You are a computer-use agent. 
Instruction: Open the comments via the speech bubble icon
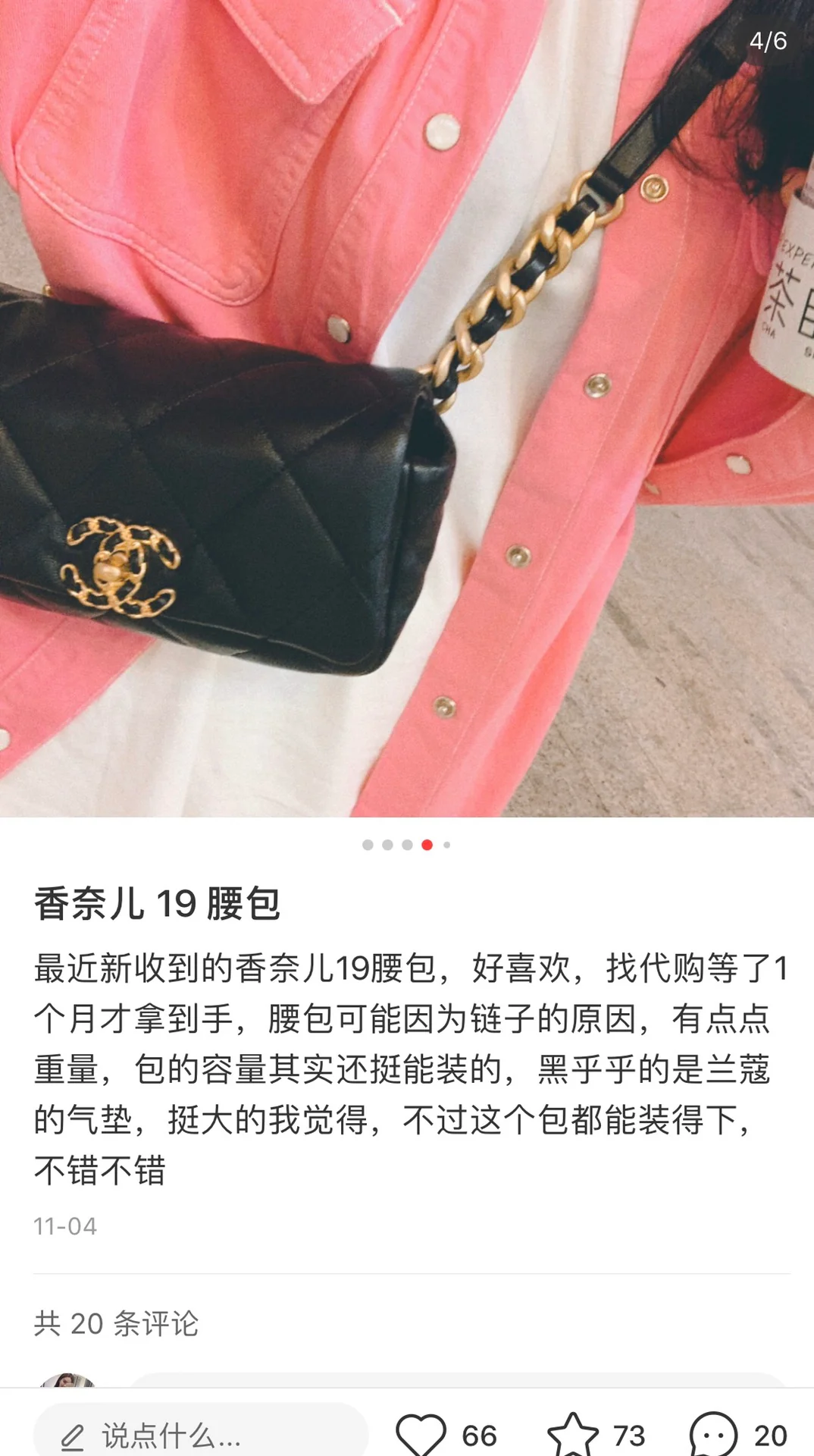(x=713, y=1435)
